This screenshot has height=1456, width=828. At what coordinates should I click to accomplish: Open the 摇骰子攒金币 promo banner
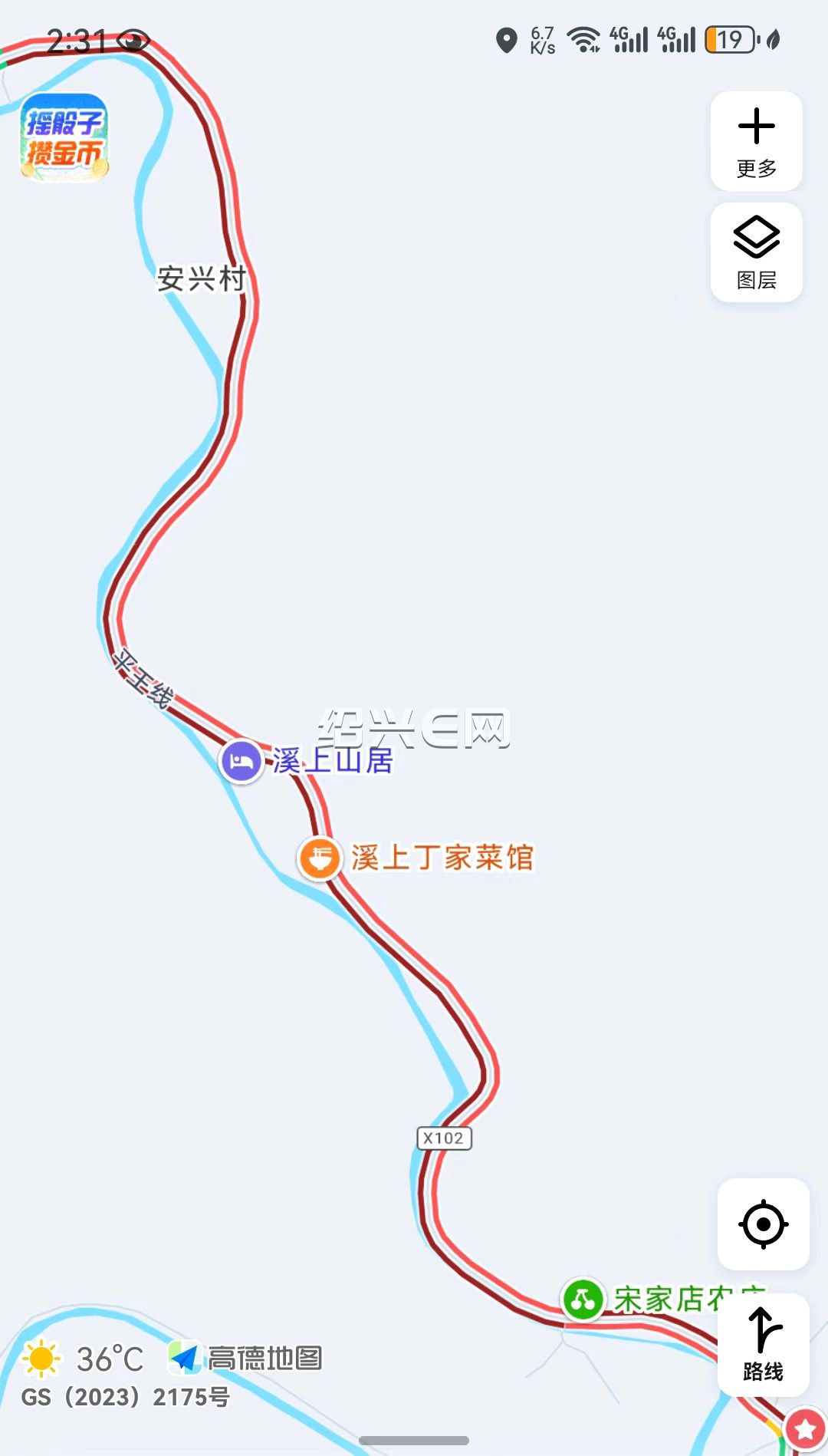(x=64, y=137)
